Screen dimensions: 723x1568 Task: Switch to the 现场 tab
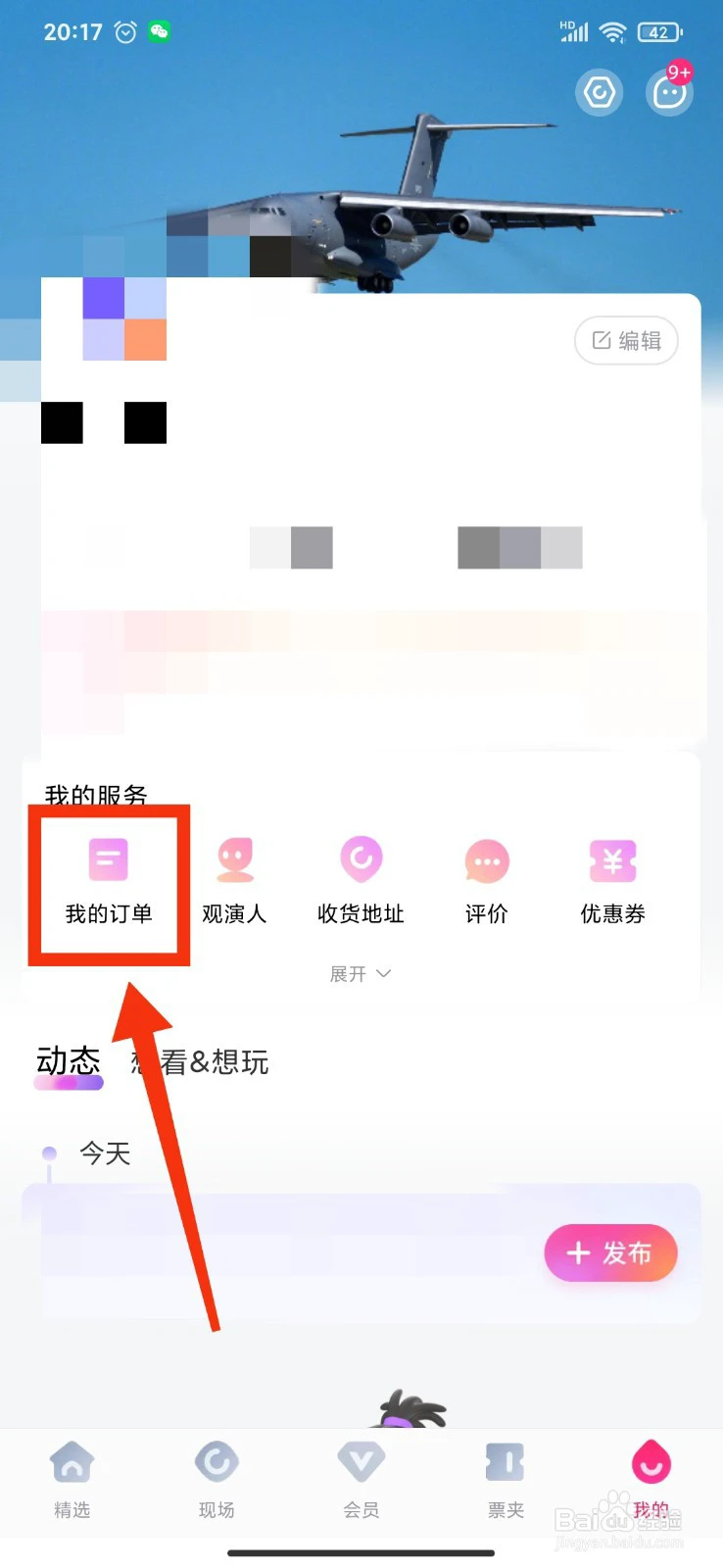[217, 1481]
